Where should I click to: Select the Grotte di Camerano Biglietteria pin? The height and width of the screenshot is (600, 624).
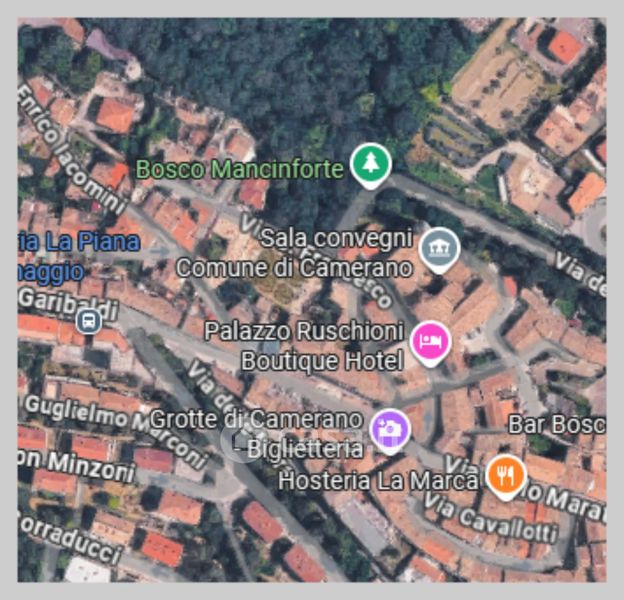(390, 429)
